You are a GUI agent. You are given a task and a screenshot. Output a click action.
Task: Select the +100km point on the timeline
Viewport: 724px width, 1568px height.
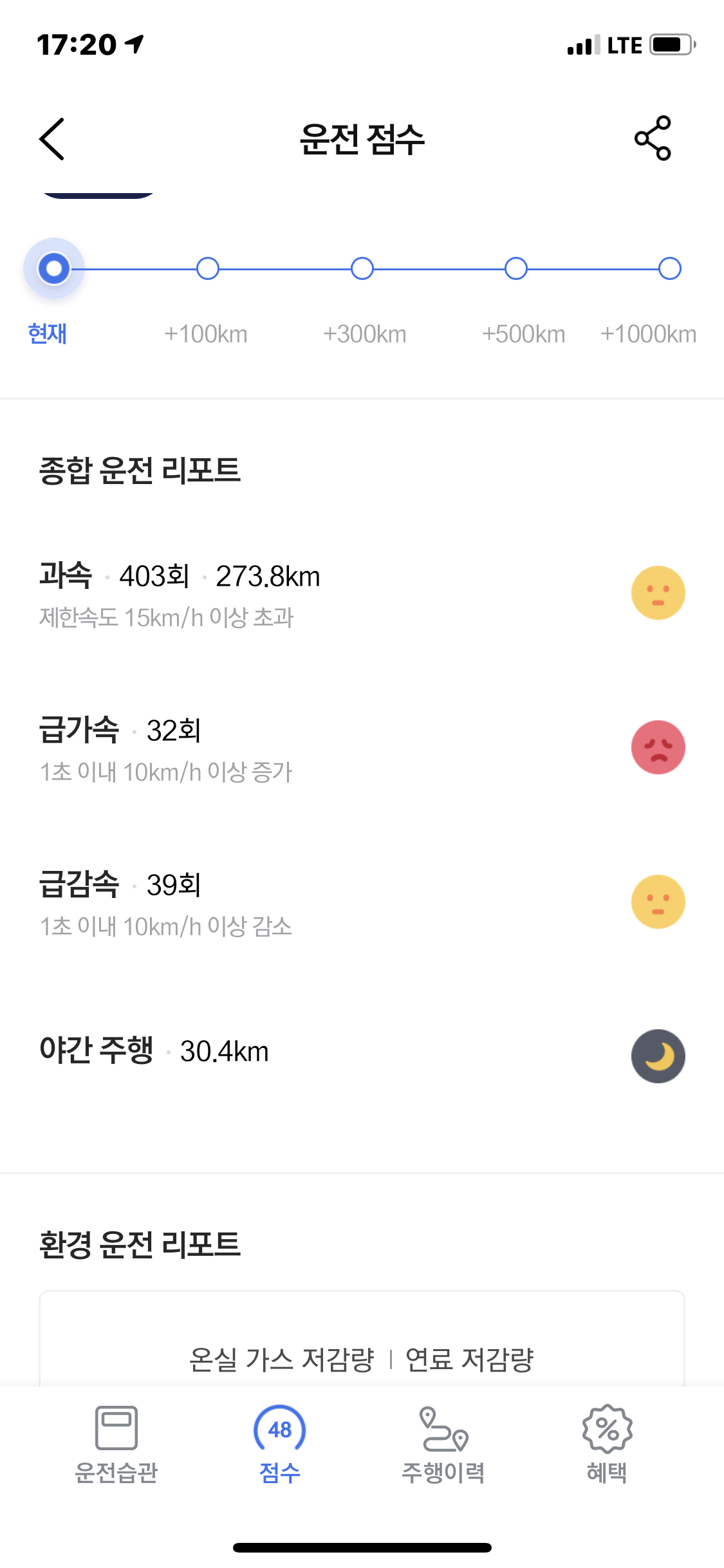(x=208, y=268)
